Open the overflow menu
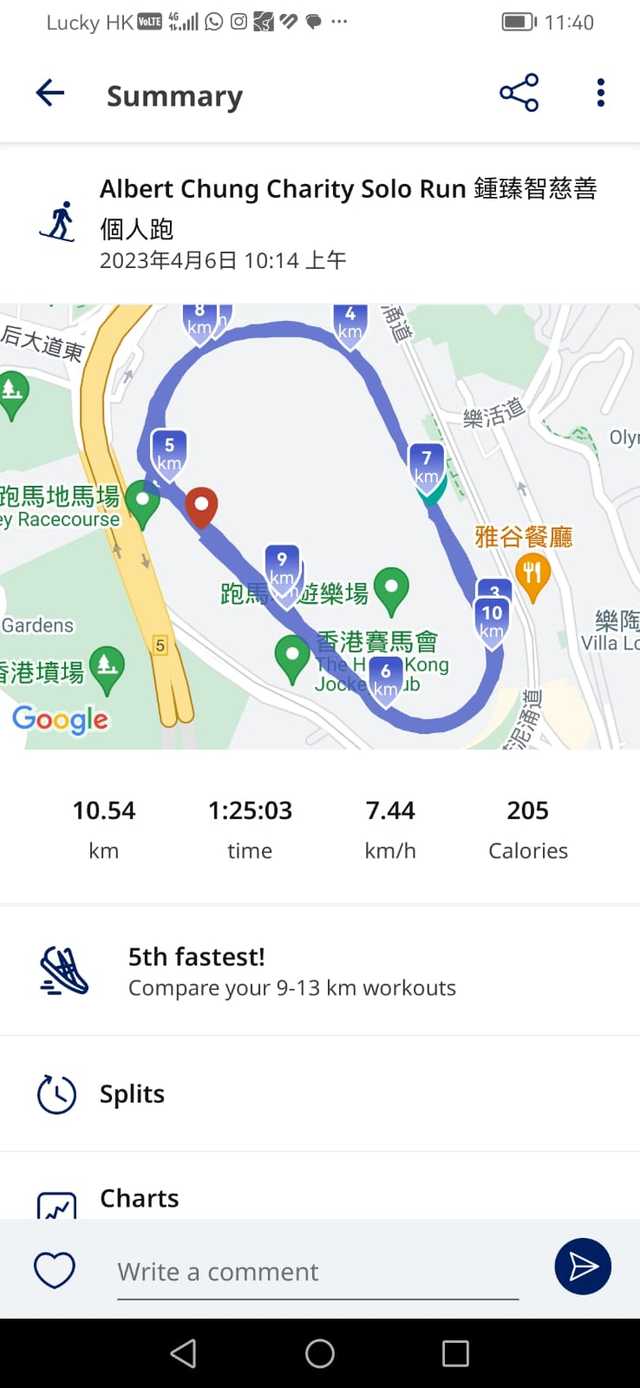The image size is (640, 1388). pos(600,93)
